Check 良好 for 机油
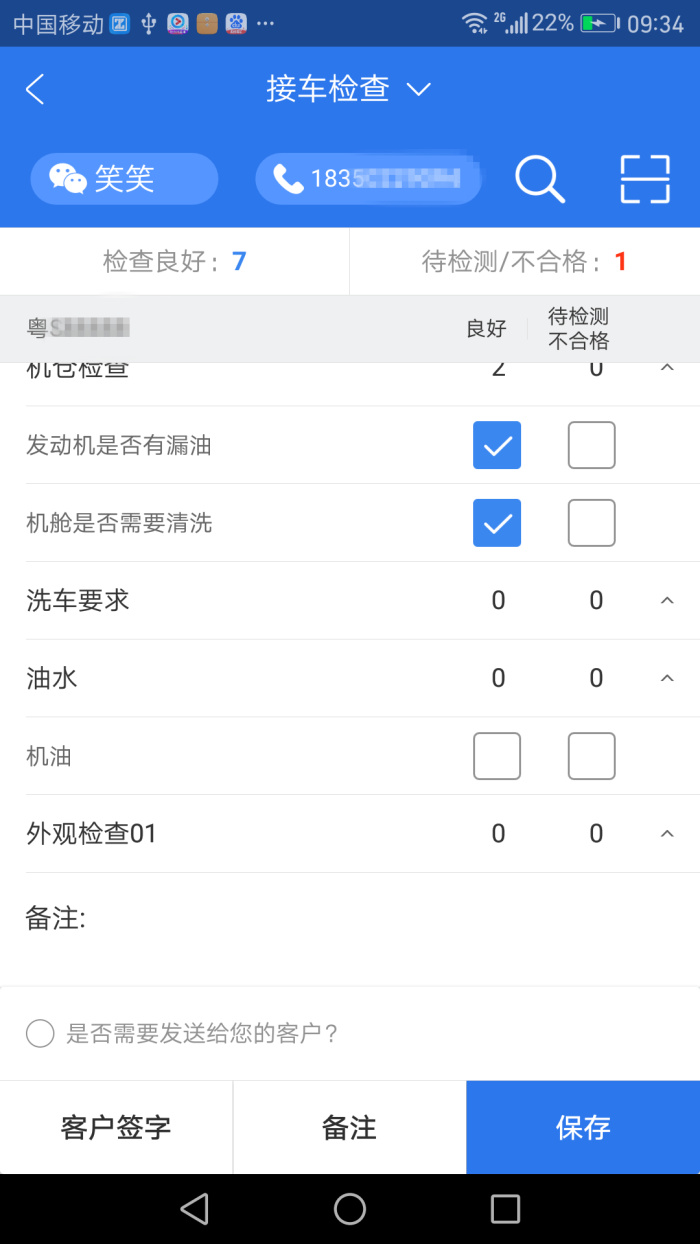 click(497, 756)
